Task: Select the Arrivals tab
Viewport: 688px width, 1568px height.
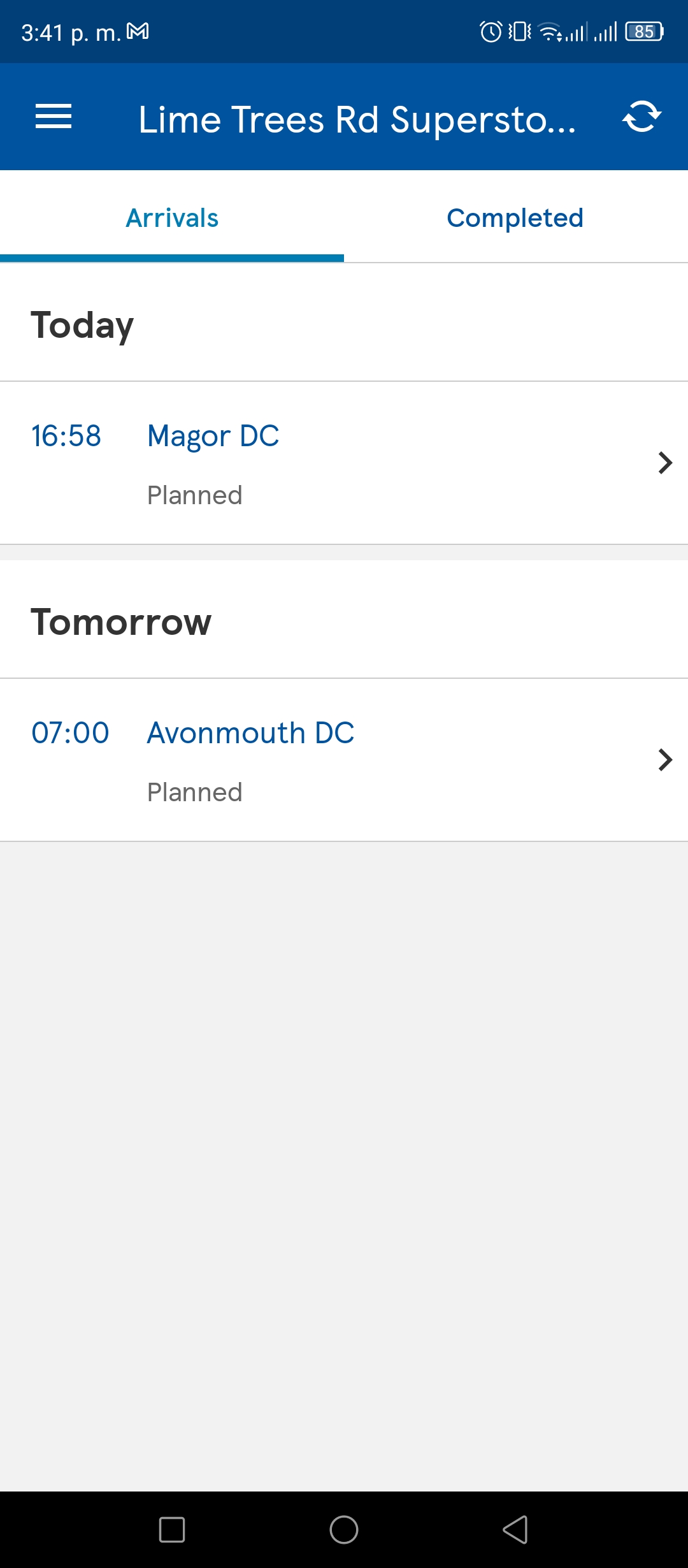Action: 172,217
